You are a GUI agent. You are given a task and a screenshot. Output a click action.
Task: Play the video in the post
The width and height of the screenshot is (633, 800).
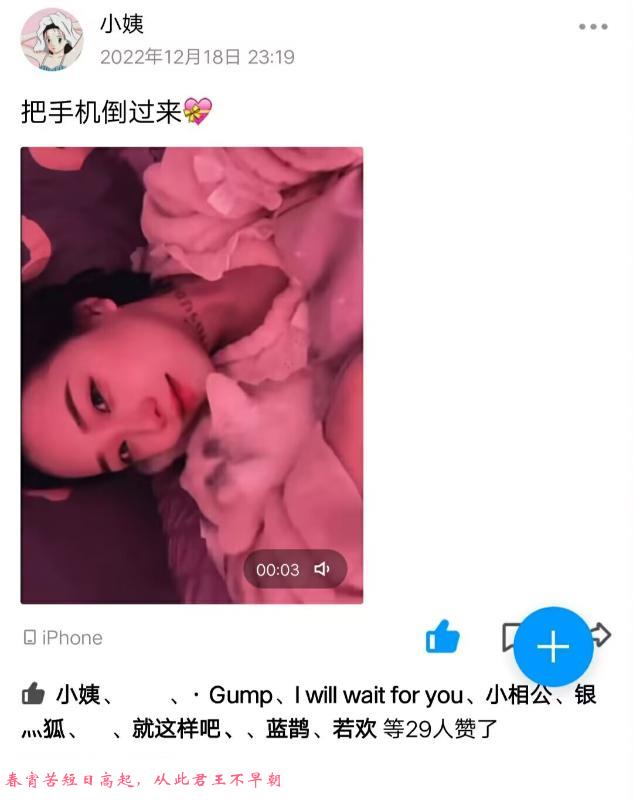click(192, 375)
